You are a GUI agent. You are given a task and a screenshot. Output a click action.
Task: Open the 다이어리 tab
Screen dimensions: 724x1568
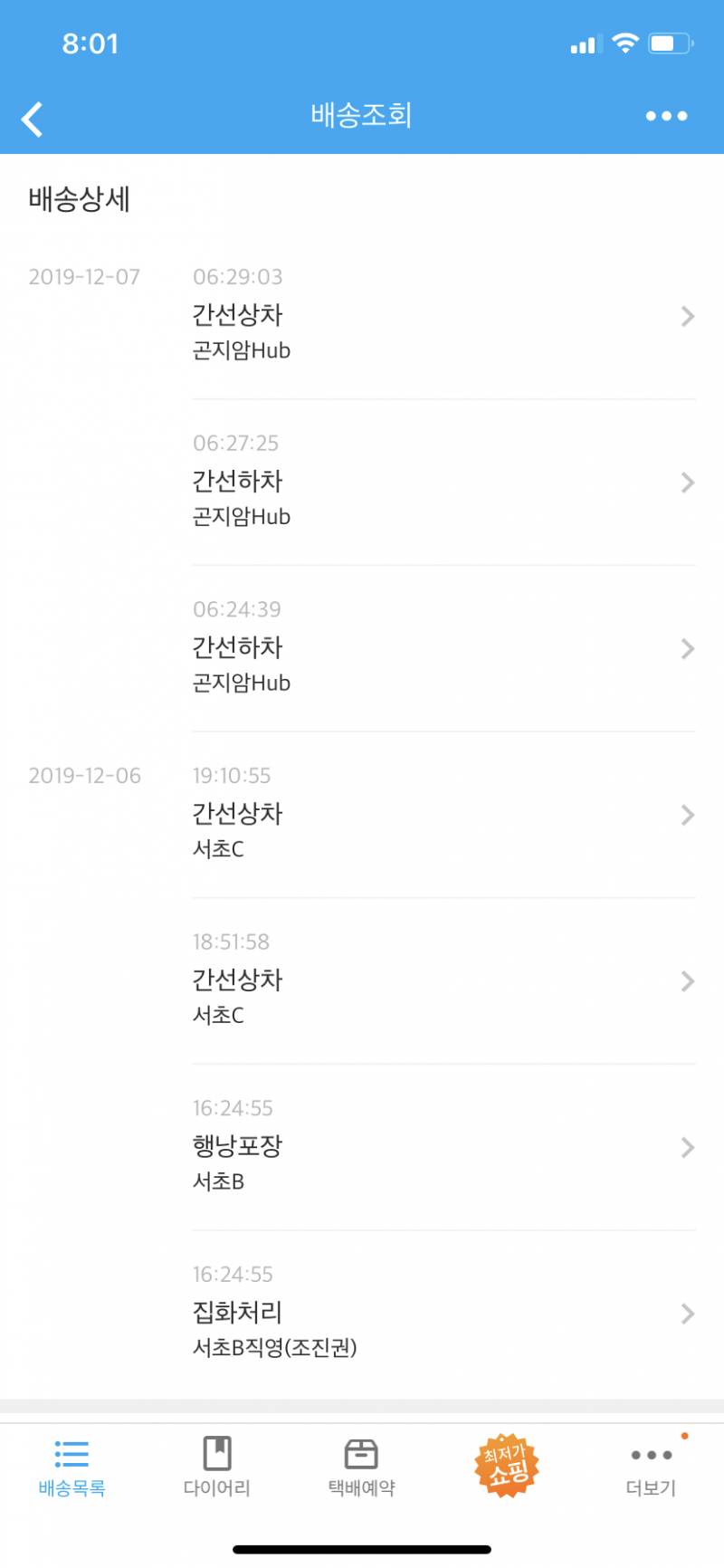[216, 1468]
